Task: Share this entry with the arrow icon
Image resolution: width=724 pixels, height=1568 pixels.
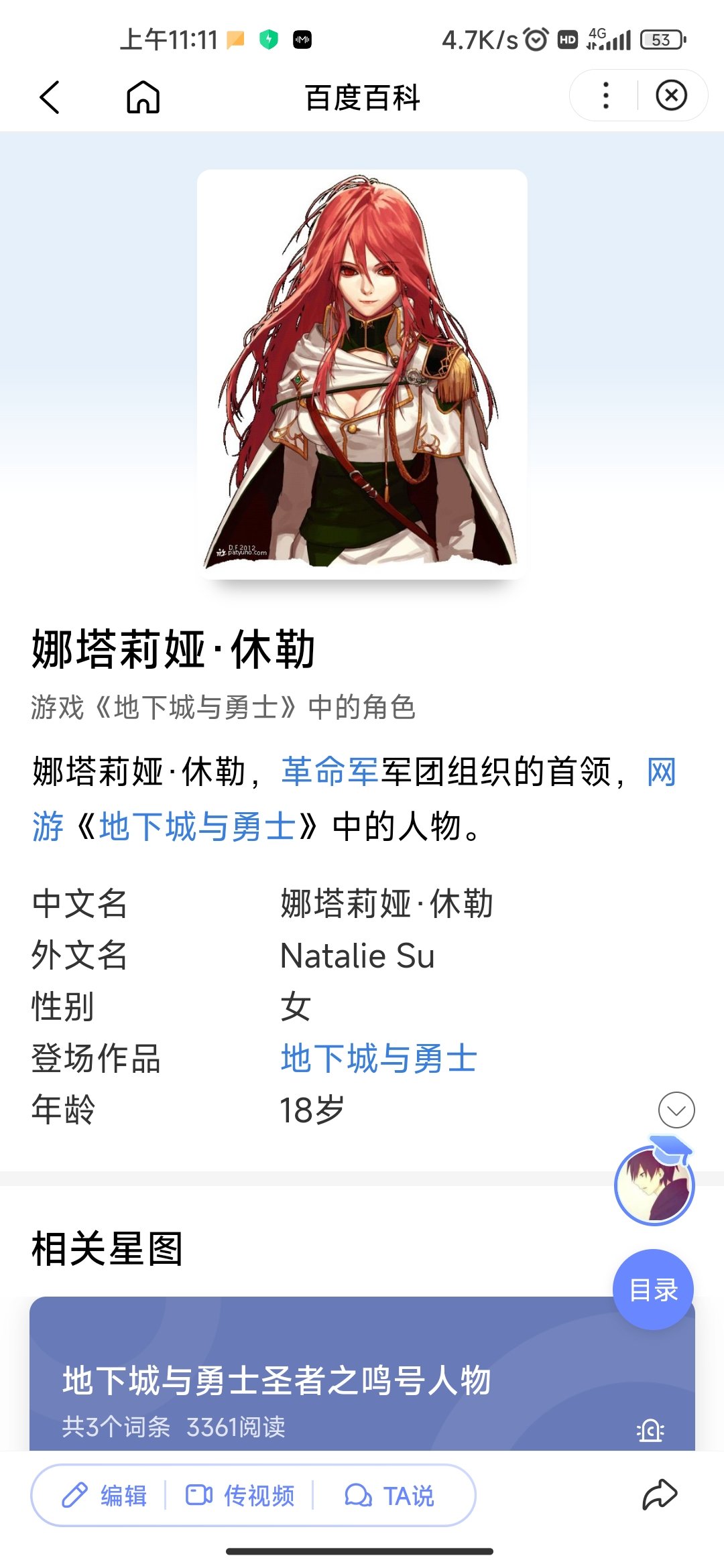Action: pyautogui.click(x=660, y=1494)
